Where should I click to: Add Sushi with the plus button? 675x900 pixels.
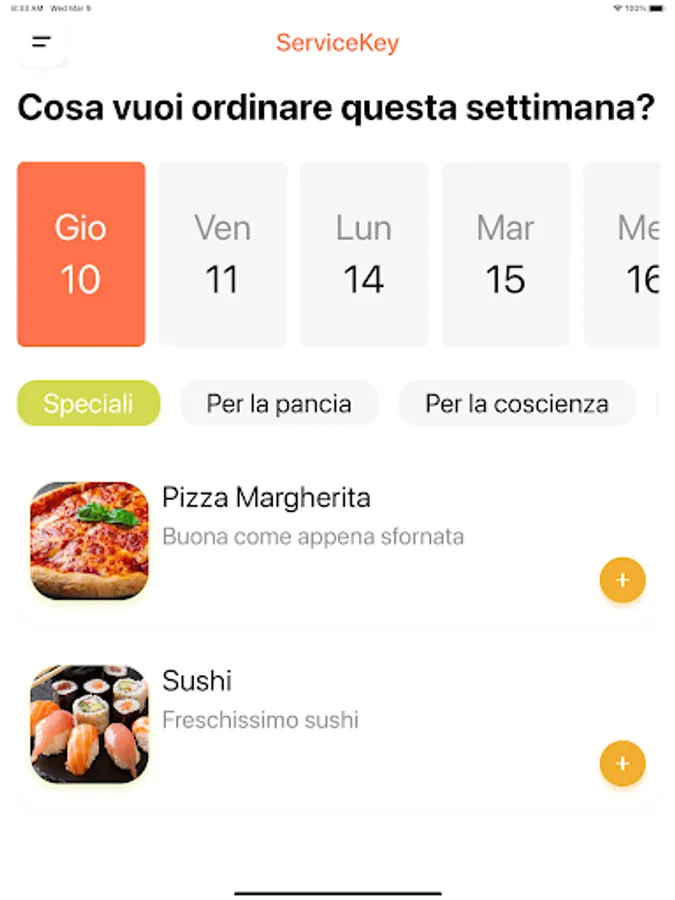click(x=622, y=764)
